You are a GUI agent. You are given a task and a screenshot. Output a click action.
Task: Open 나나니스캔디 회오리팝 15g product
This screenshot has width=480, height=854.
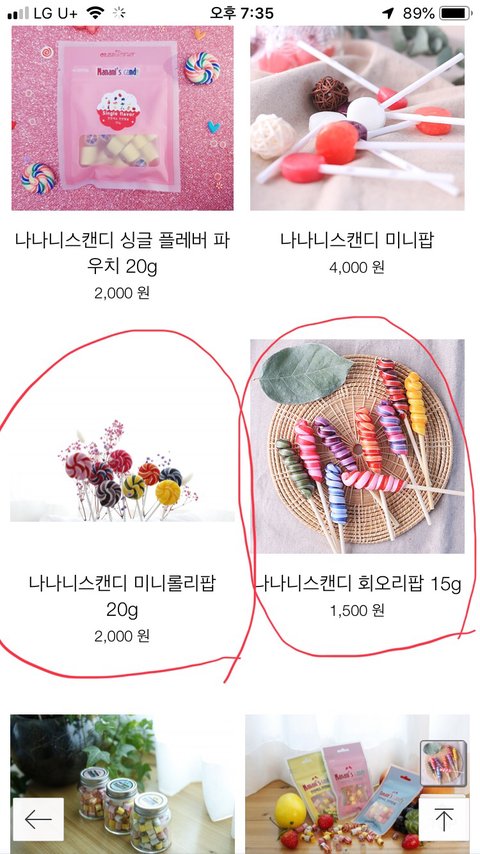(357, 584)
